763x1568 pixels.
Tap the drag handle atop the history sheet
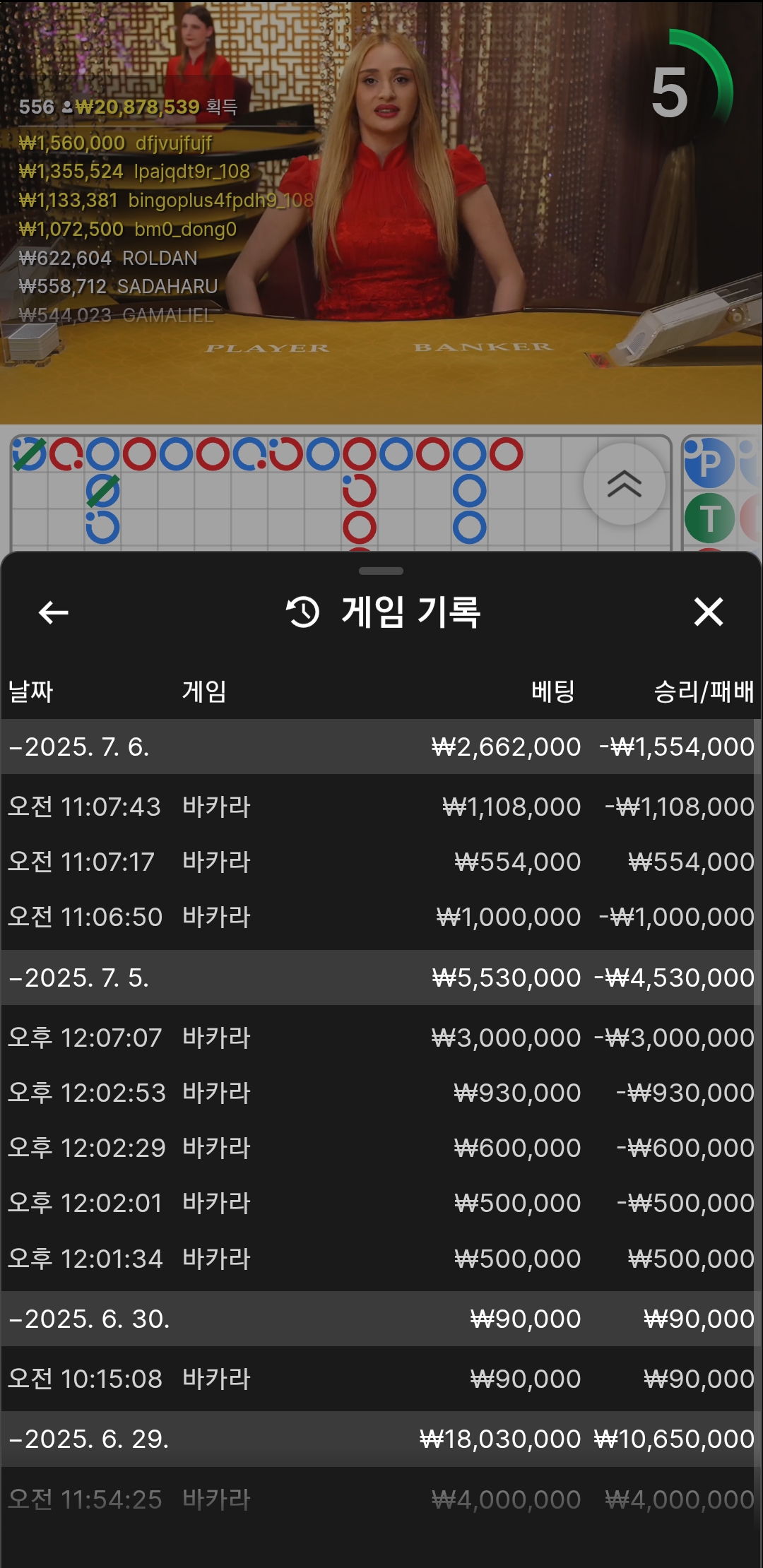pos(381,571)
